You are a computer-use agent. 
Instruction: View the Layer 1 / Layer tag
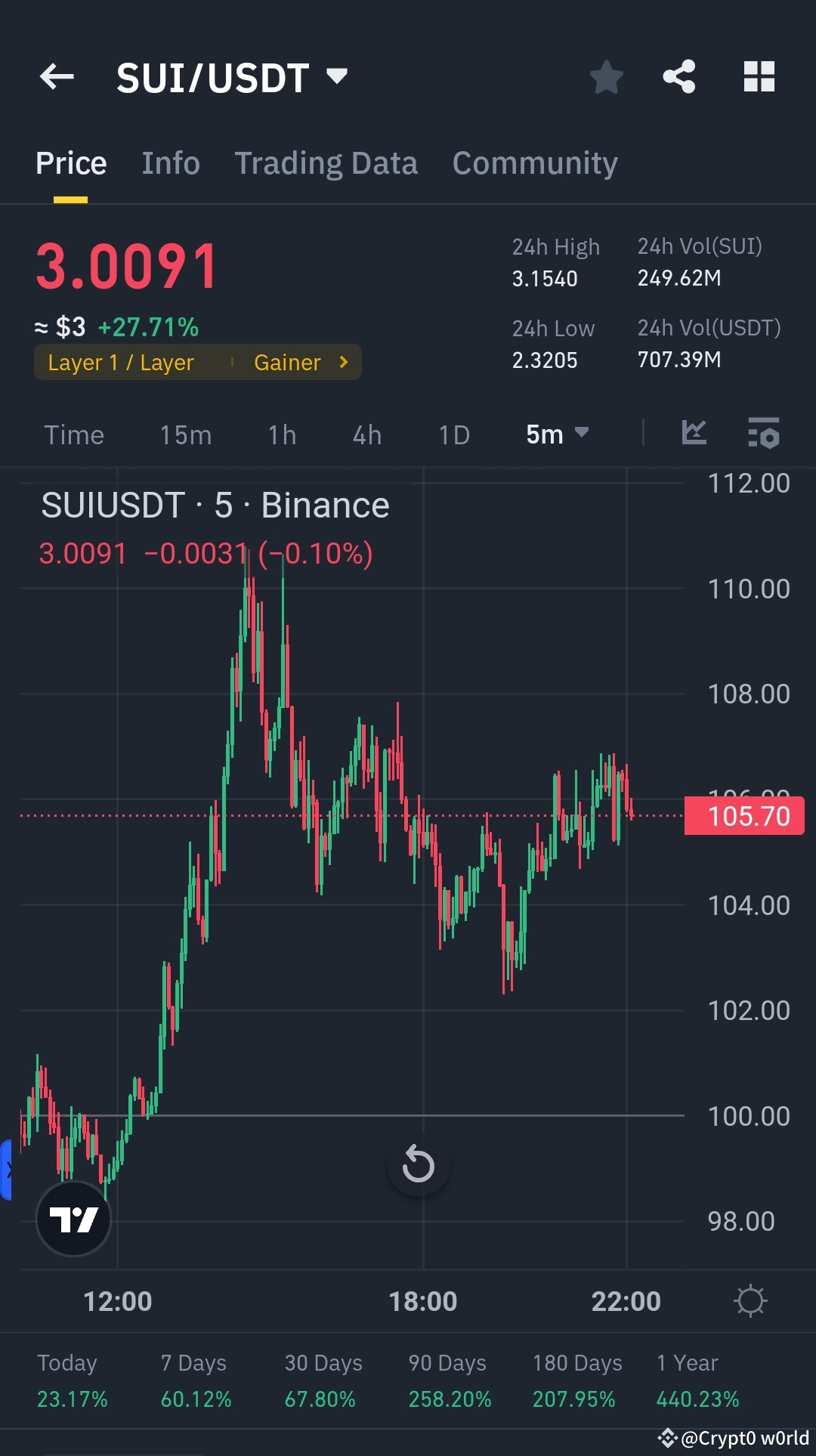point(121,362)
